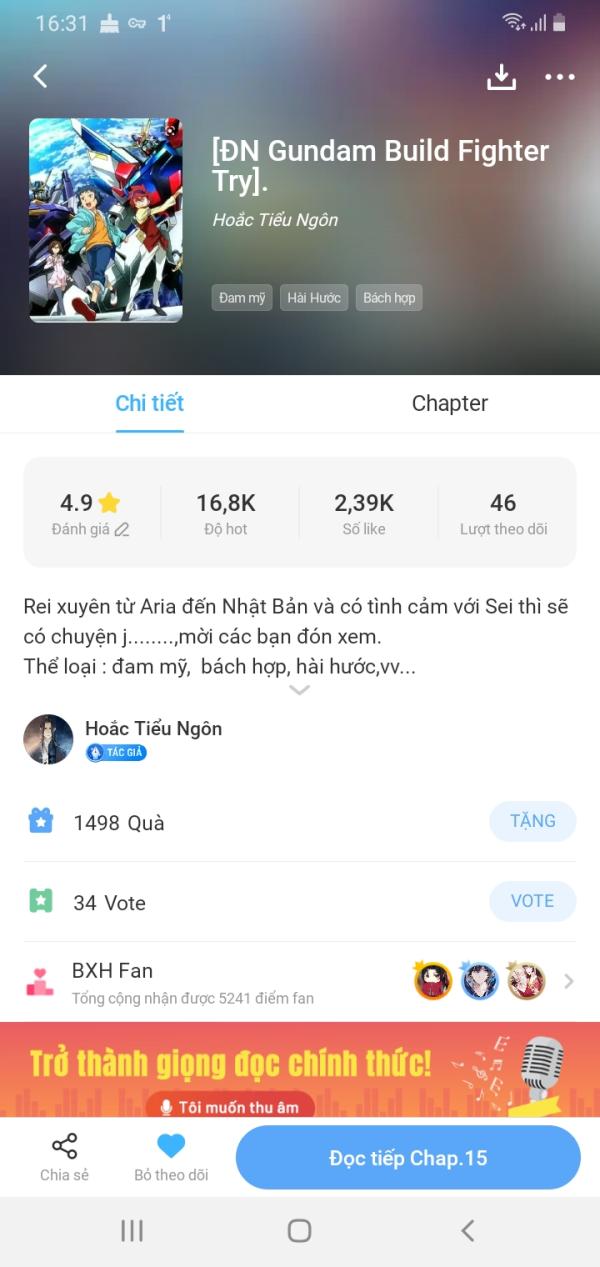
Task: Tap TẶNG to send a gift
Action: 532,821
